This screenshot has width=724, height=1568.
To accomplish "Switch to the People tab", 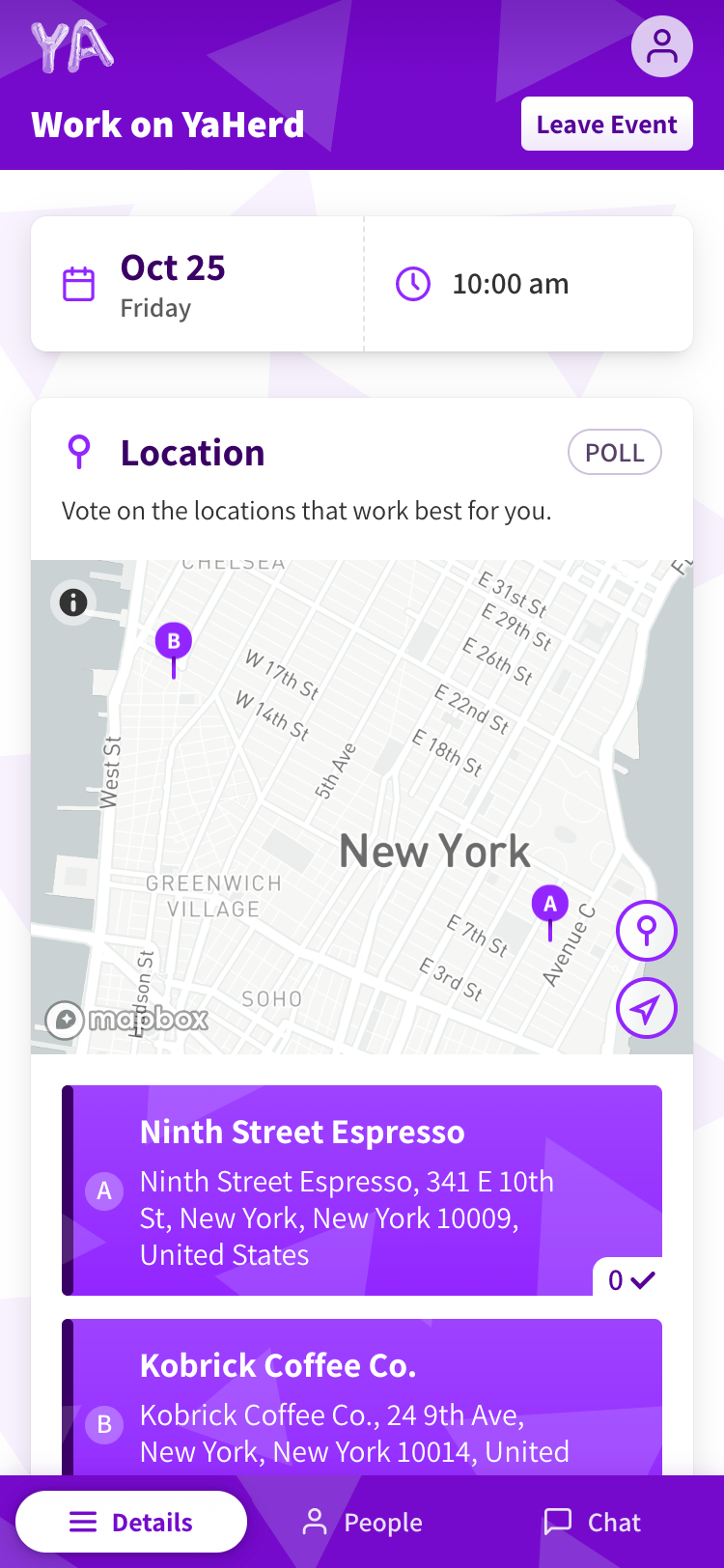I will pyautogui.click(x=363, y=1523).
